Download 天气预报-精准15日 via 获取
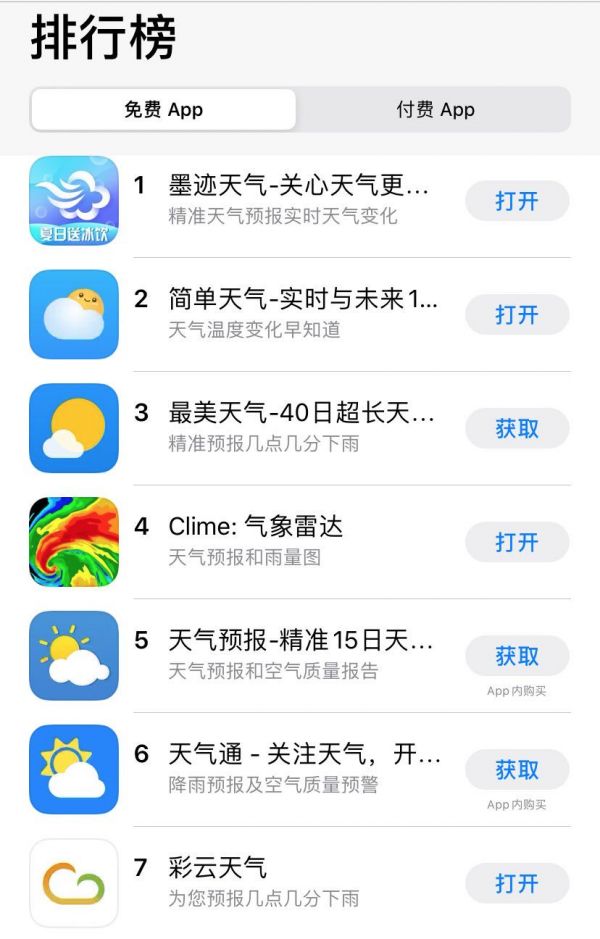 pos(517,656)
